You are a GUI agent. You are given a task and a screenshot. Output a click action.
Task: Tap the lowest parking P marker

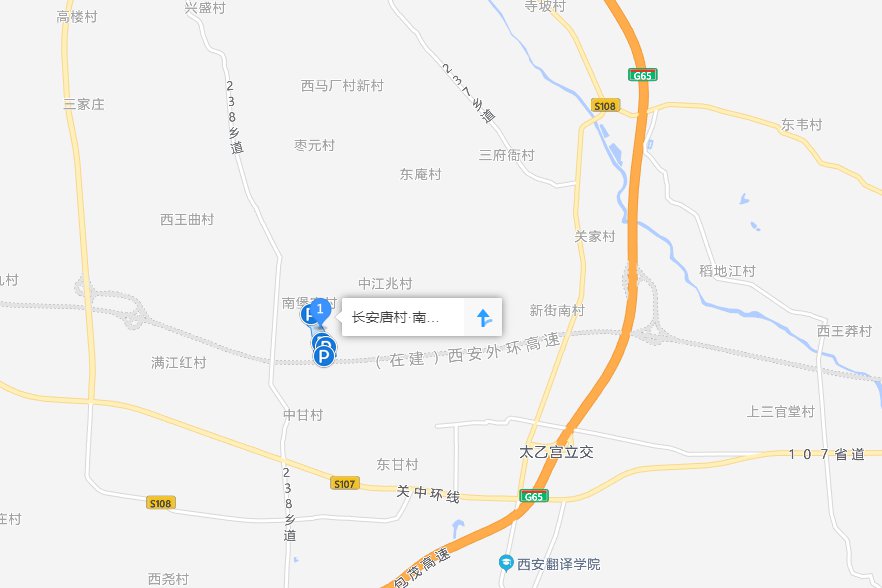pos(324,356)
